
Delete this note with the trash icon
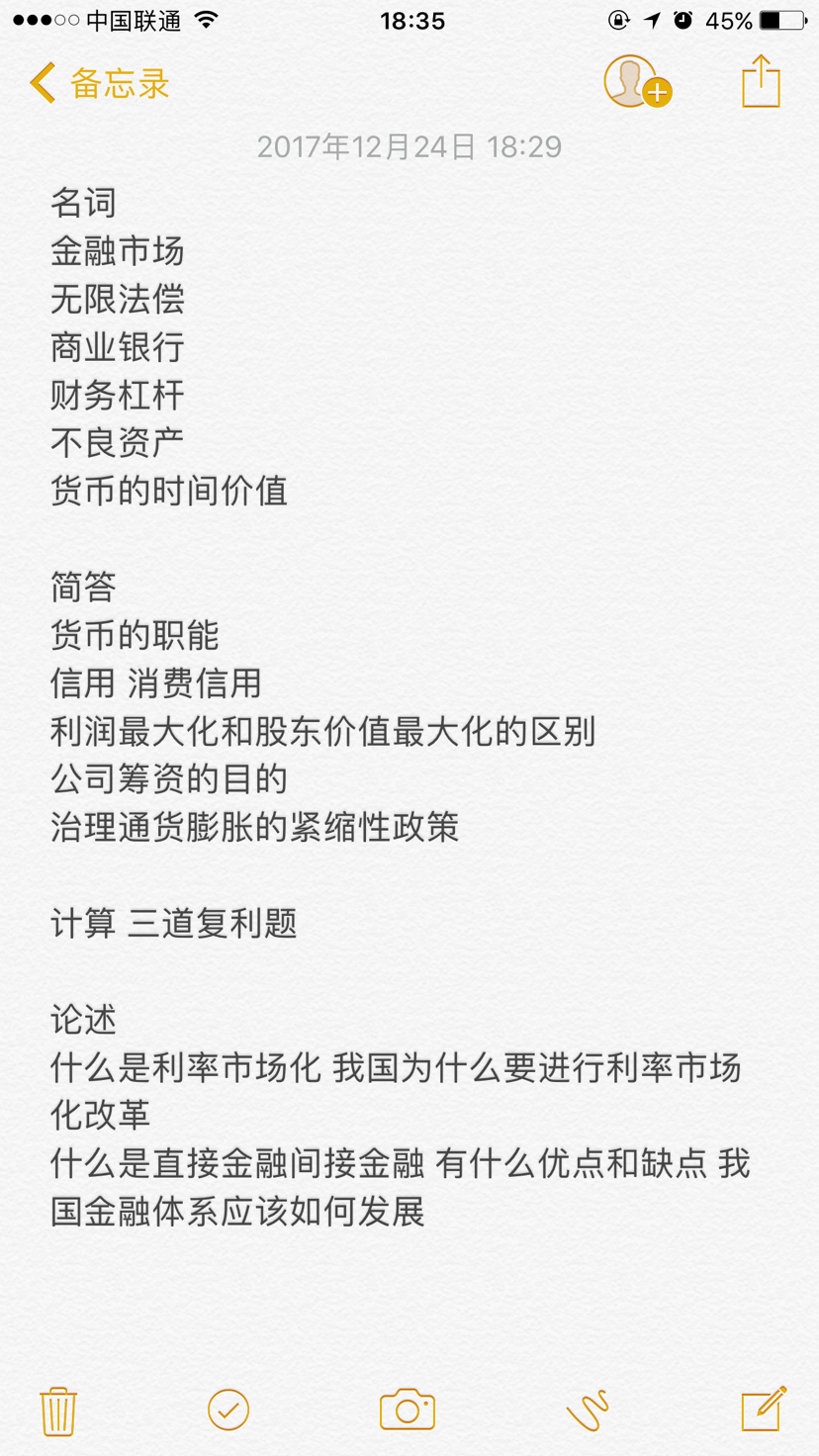[x=58, y=1410]
